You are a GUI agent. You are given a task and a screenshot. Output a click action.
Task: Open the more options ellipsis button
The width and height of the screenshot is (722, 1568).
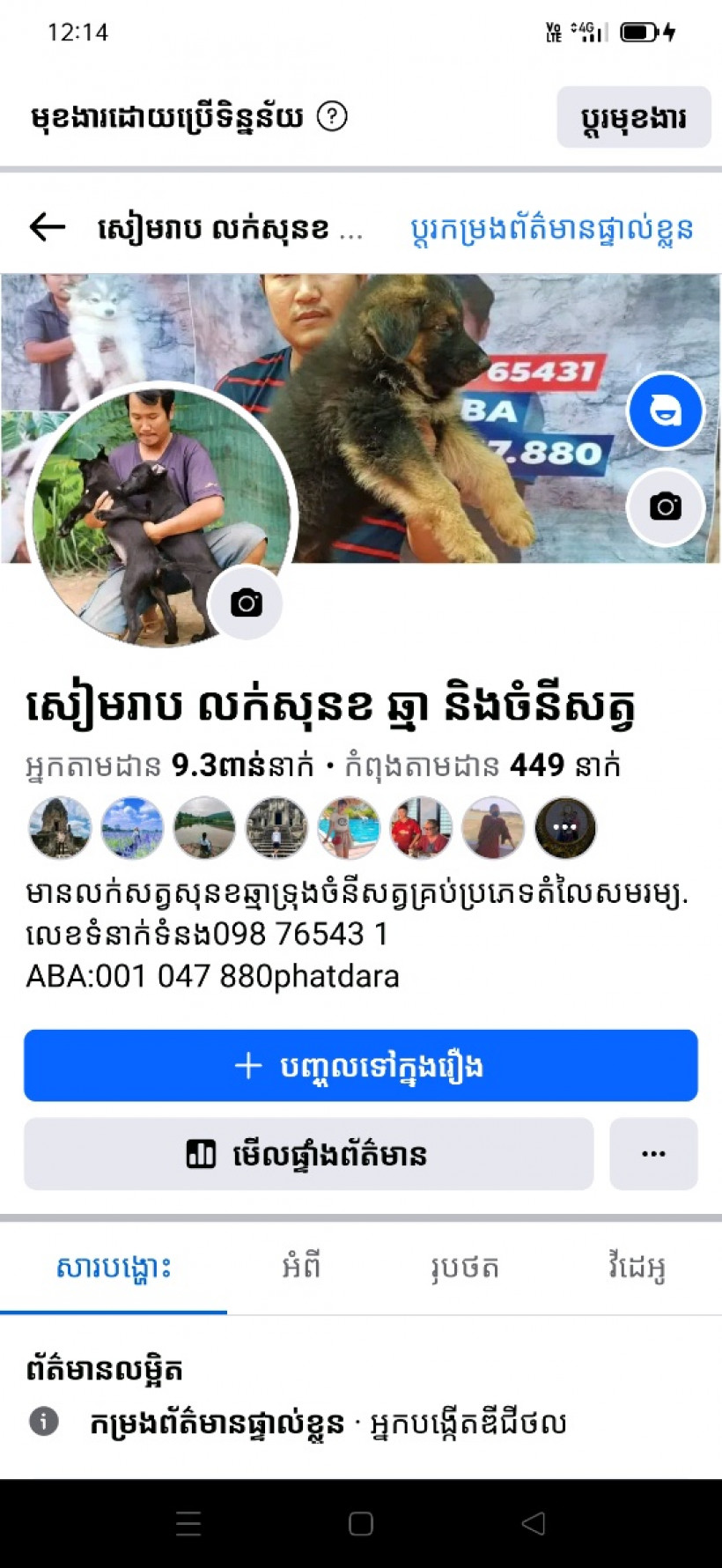(653, 1155)
